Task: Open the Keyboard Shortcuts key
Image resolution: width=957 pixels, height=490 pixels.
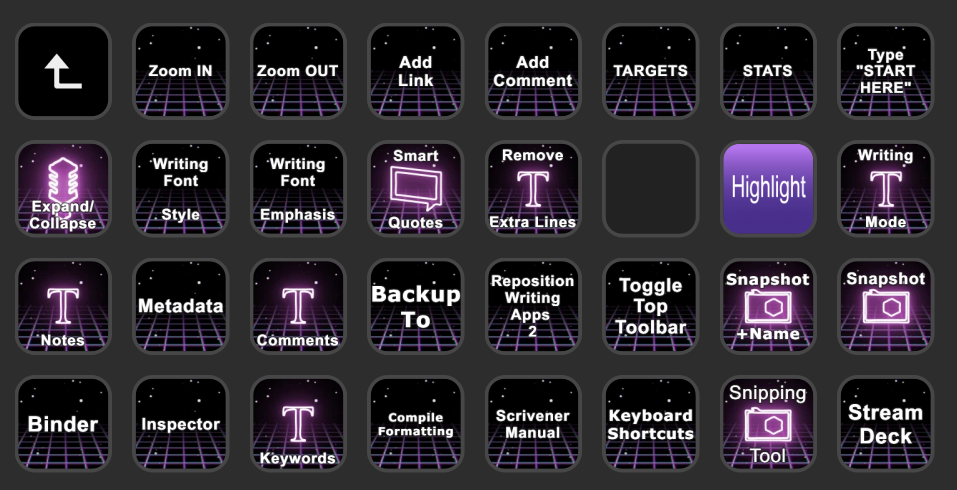Action: click(650, 424)
